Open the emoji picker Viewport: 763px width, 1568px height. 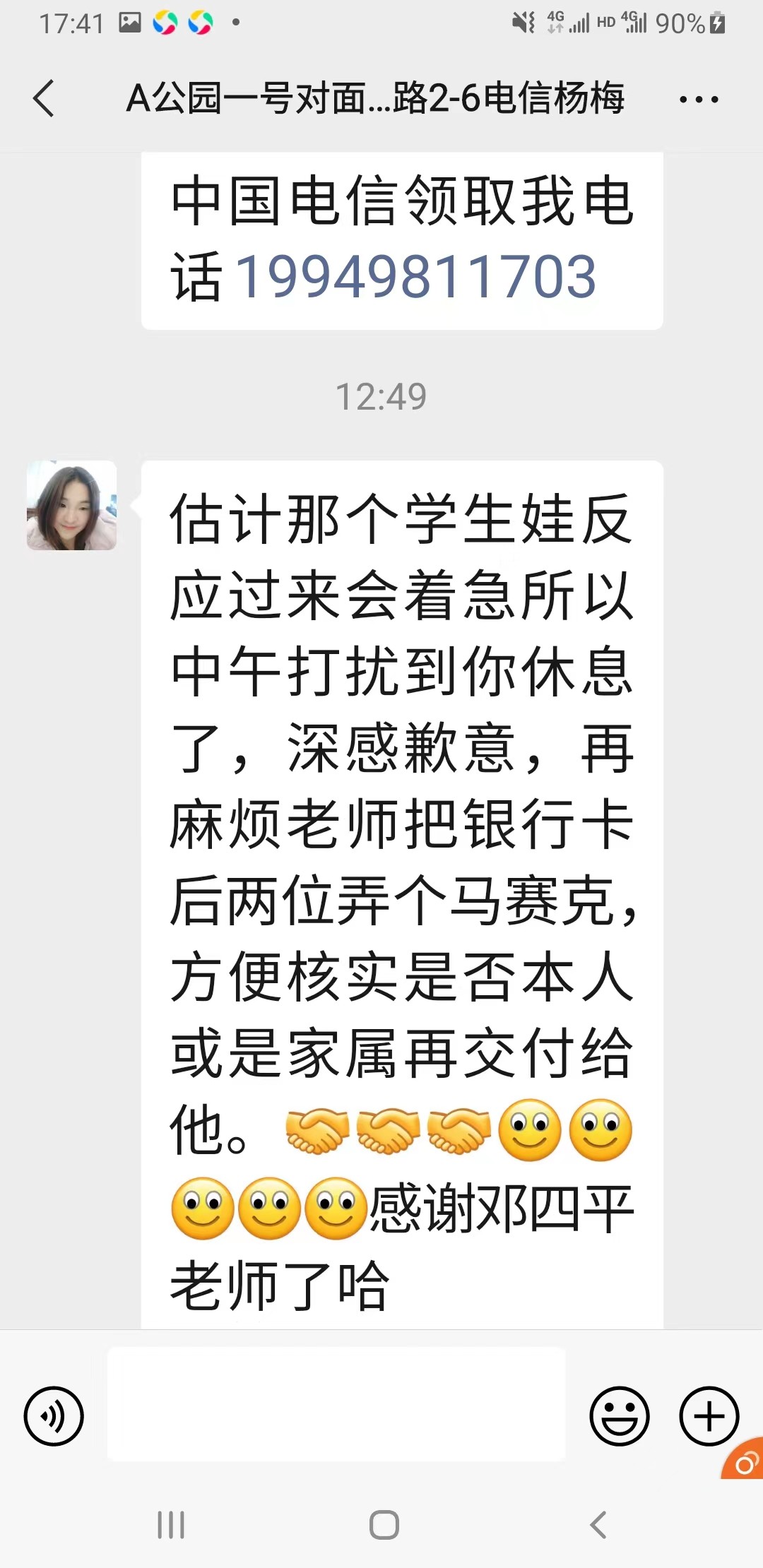(x=619, y=1416)
